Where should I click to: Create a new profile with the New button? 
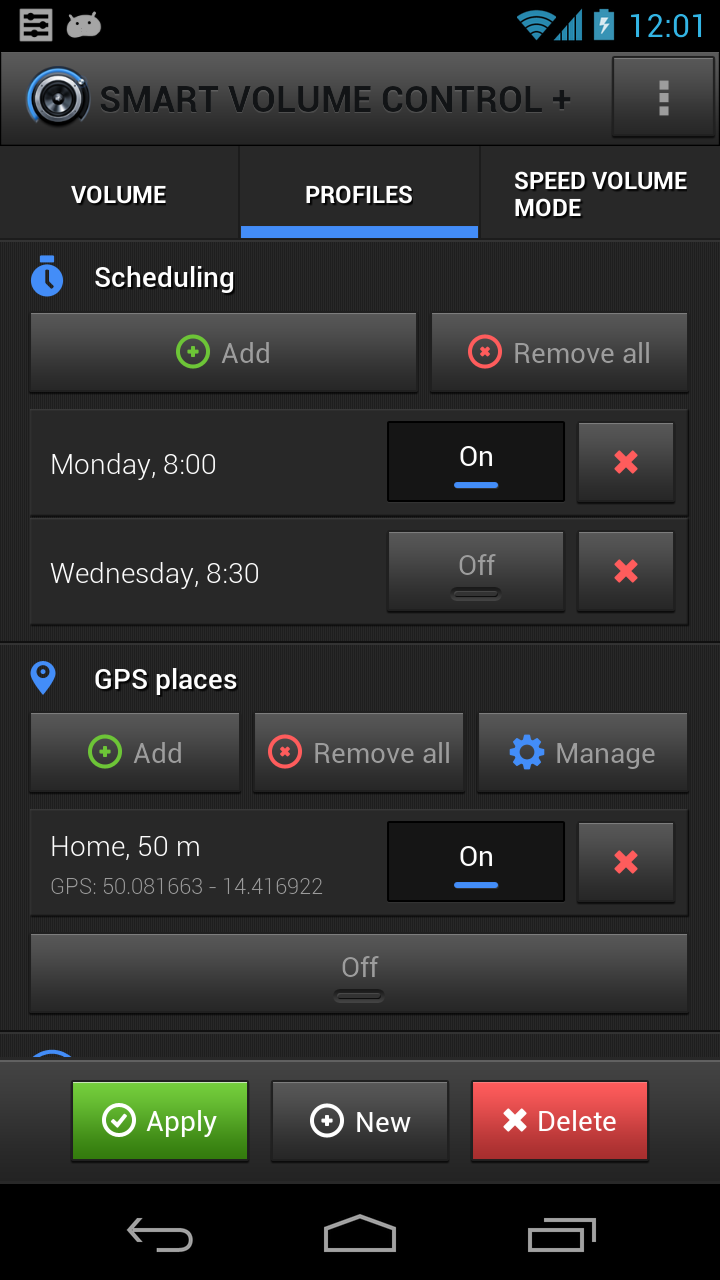coord(359,1121)
